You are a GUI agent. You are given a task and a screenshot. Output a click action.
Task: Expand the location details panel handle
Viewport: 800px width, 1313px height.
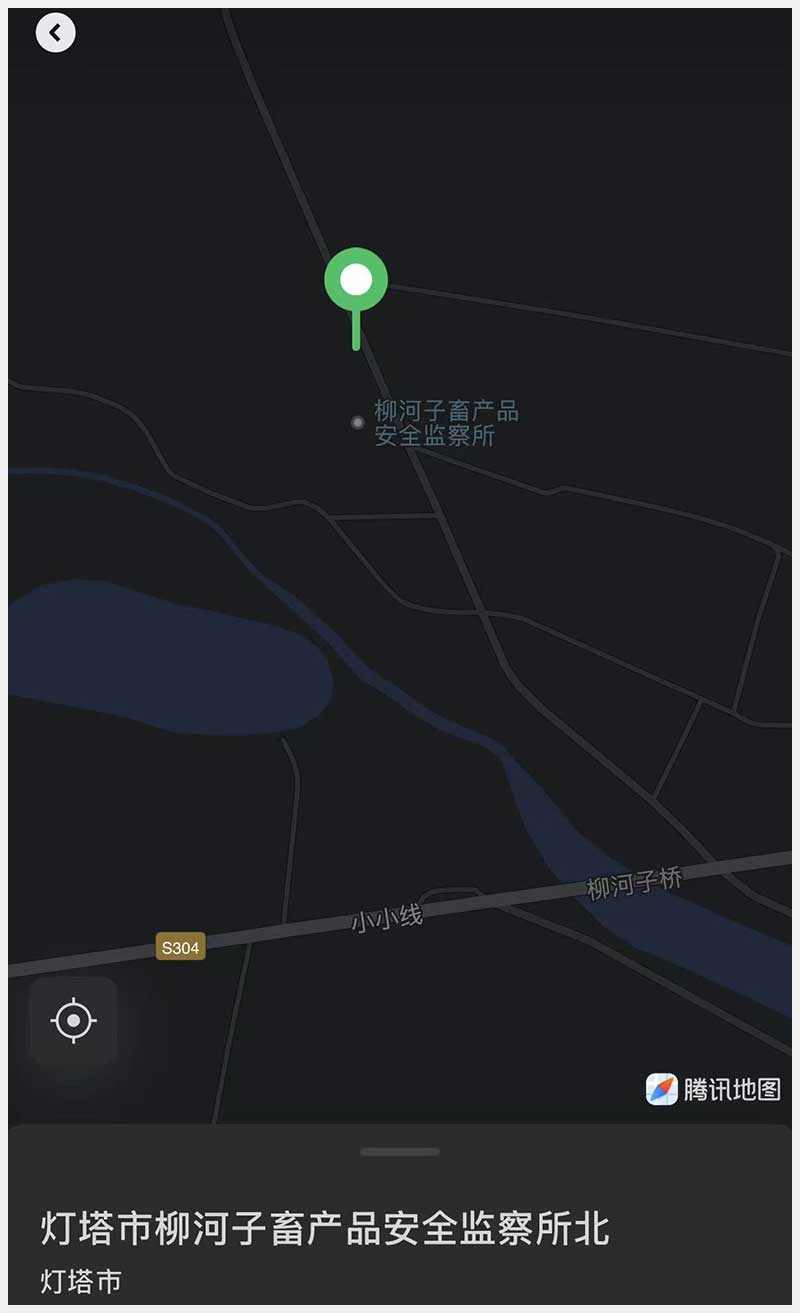tap(400, 1152)
